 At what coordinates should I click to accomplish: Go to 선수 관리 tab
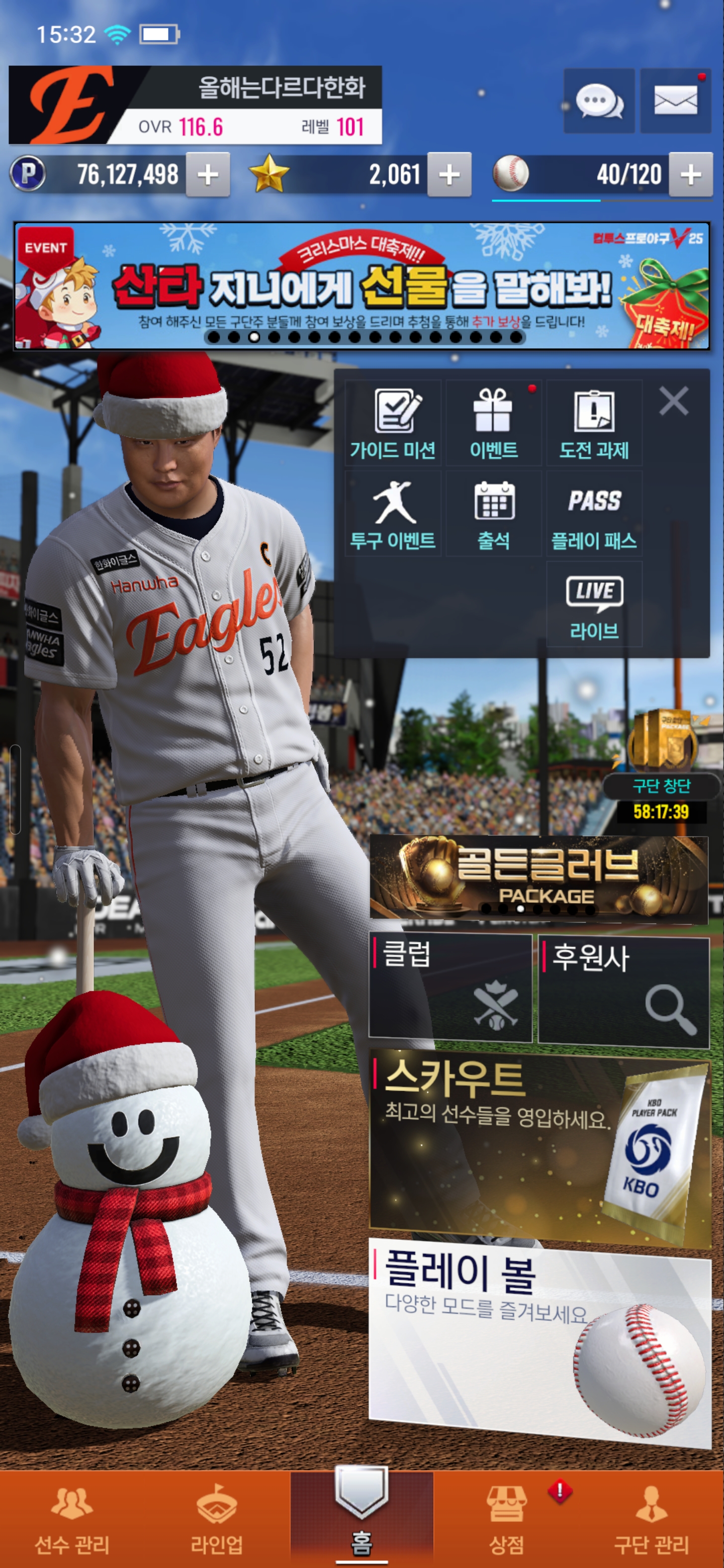tap(72, 1519)
